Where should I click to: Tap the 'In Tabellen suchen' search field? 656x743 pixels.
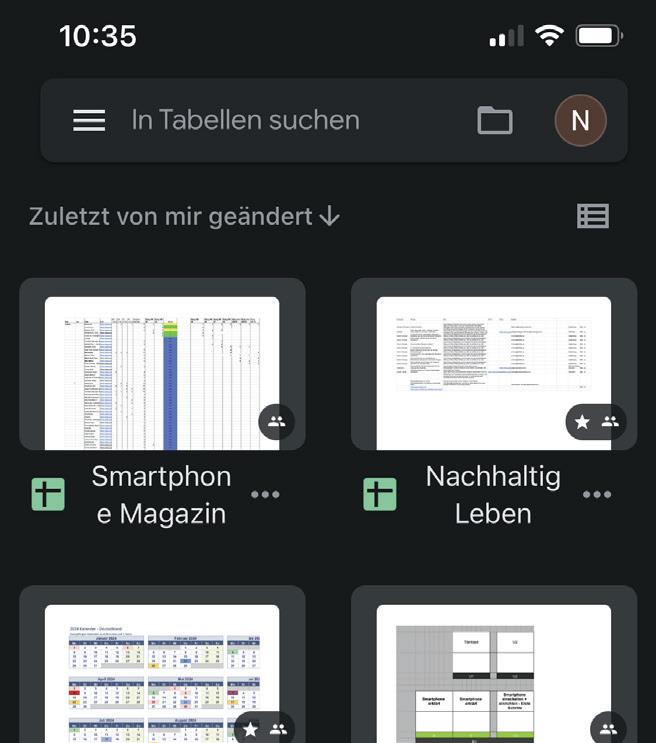(x=245, y=121)
